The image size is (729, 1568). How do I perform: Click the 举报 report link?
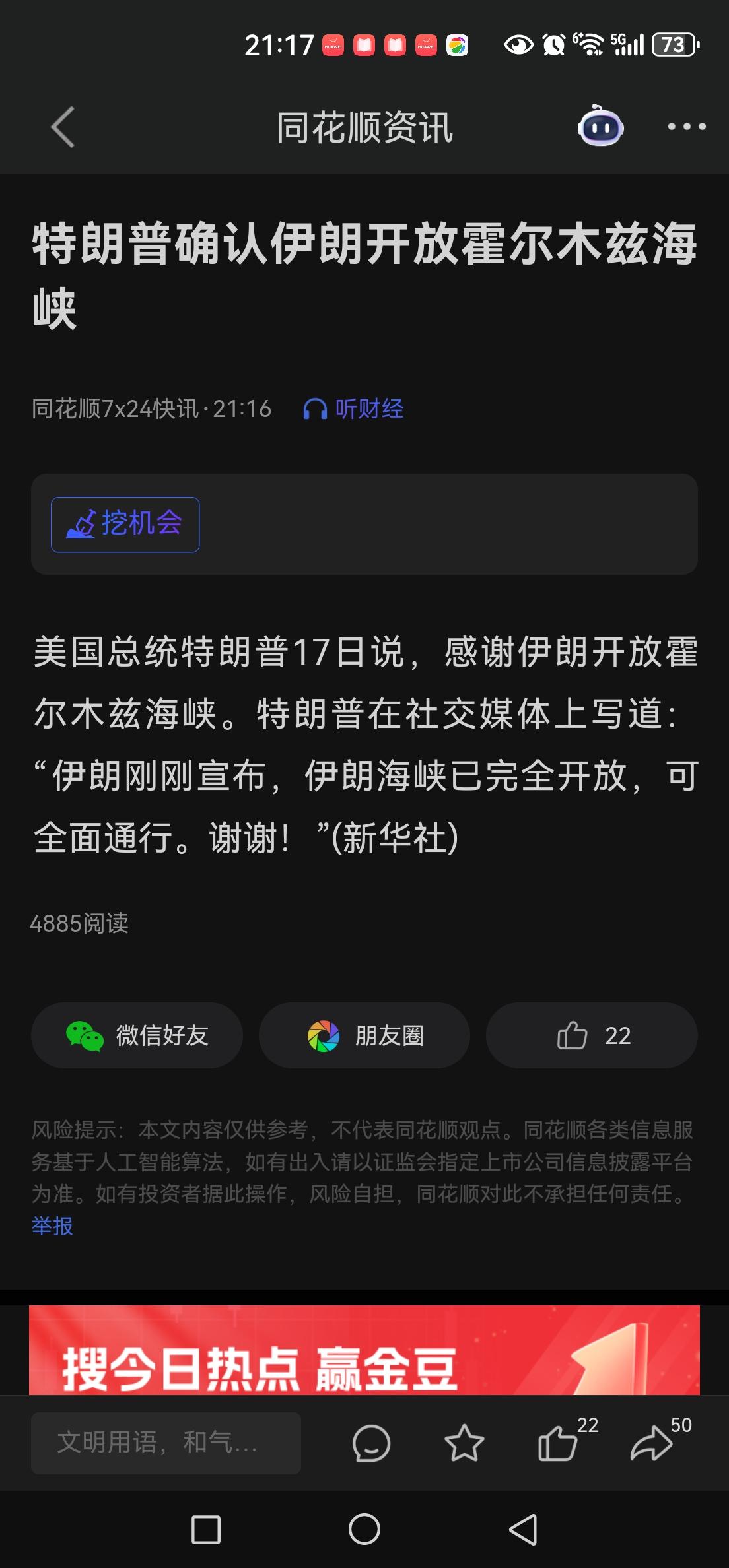point(53,1226)
